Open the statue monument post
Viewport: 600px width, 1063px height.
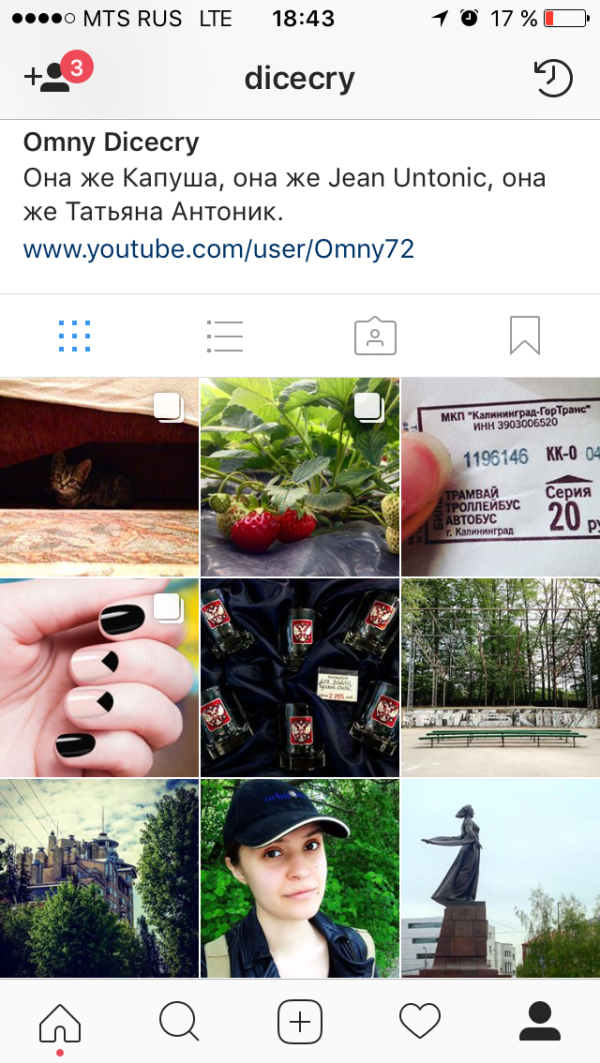[501, 878]
